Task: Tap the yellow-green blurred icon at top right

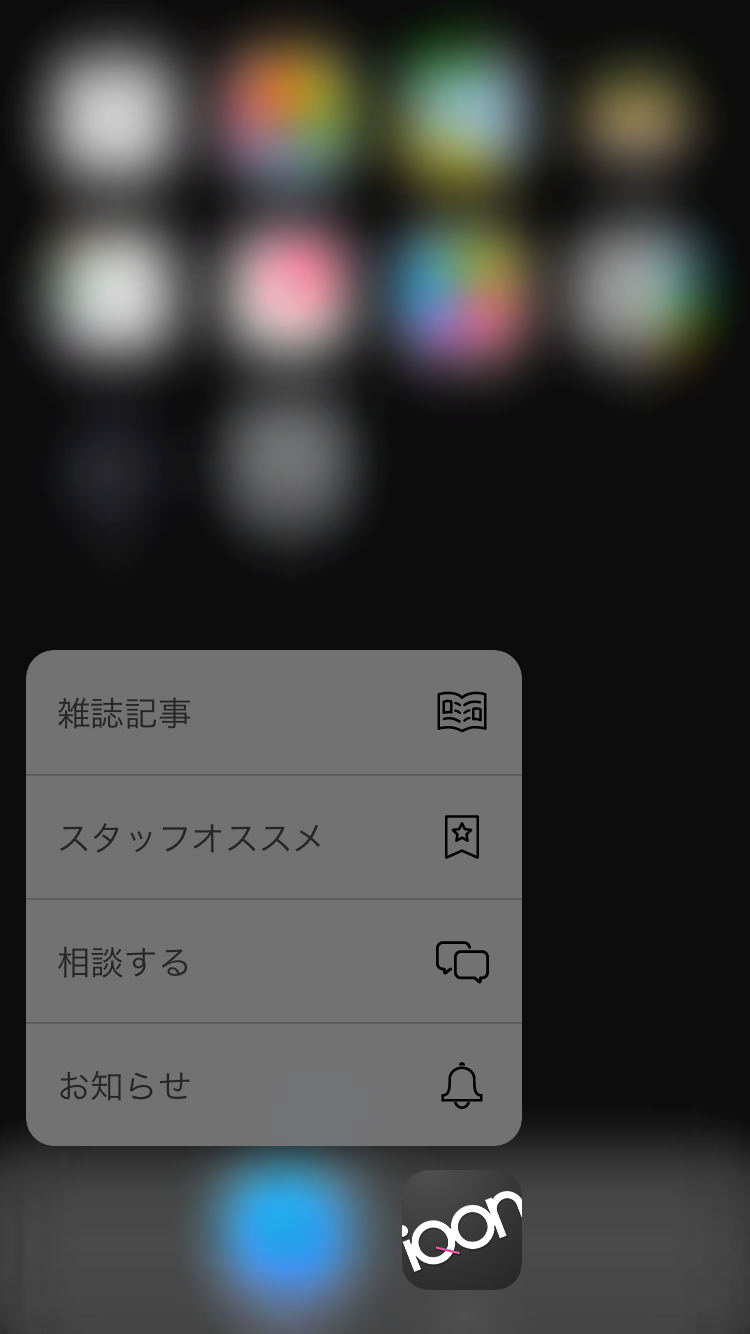Action: pos(640,110)
